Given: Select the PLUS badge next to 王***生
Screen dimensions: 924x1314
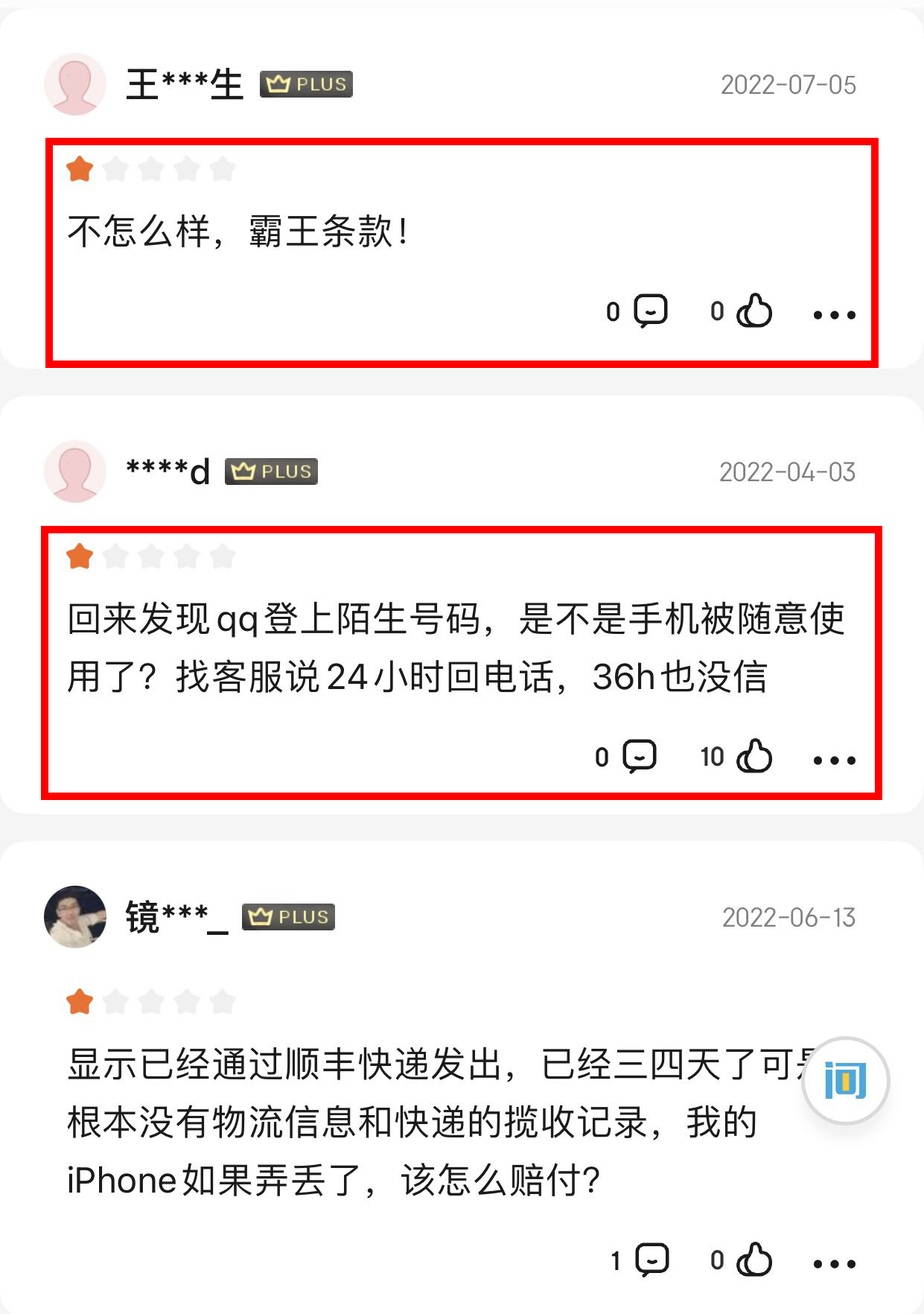Looking at the screenshot, I should [x=307, y=84].
